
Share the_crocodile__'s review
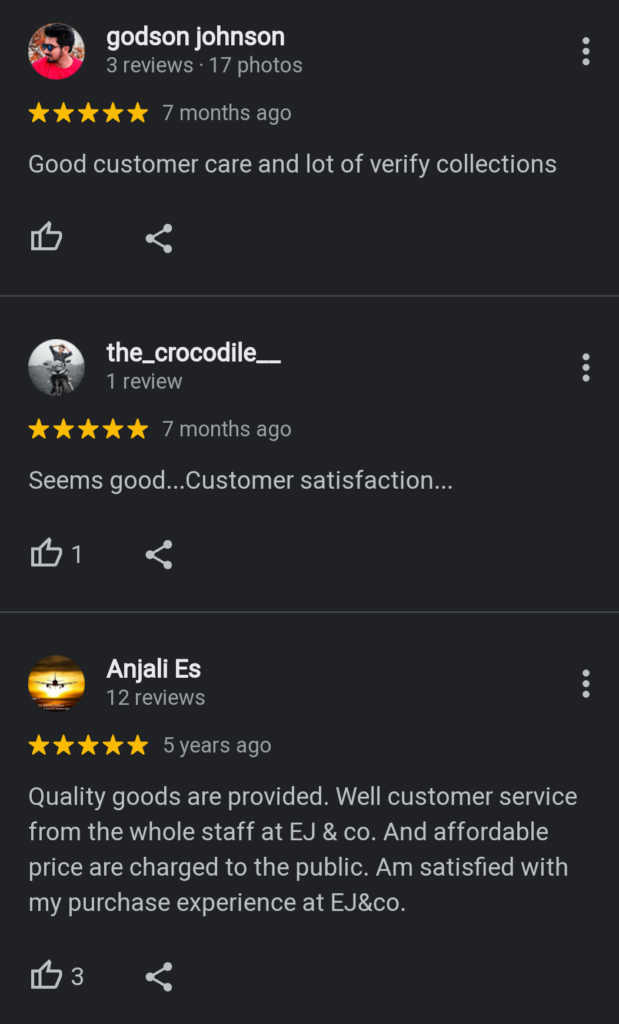pyautogui.click(x=159, y=554)
